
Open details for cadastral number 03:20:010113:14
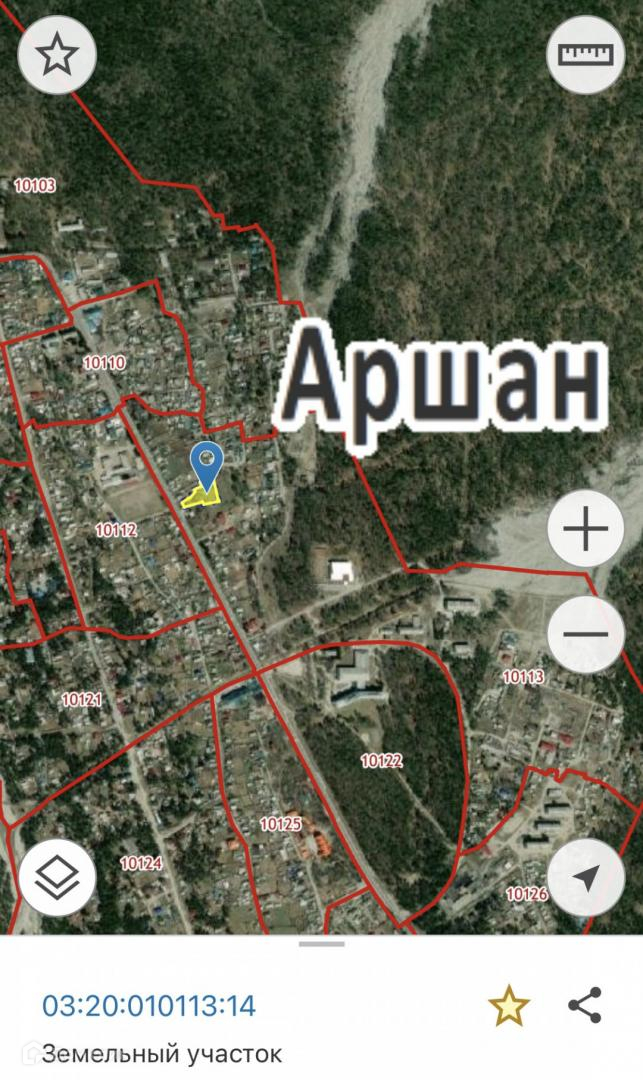[x=149, y=1006]
